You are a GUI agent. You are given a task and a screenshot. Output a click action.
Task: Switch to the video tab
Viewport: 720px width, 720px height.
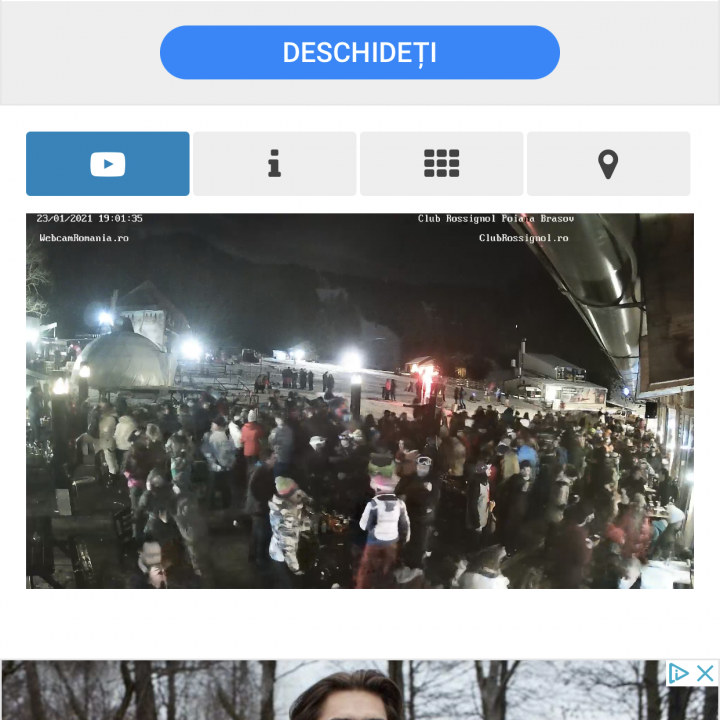108,164
